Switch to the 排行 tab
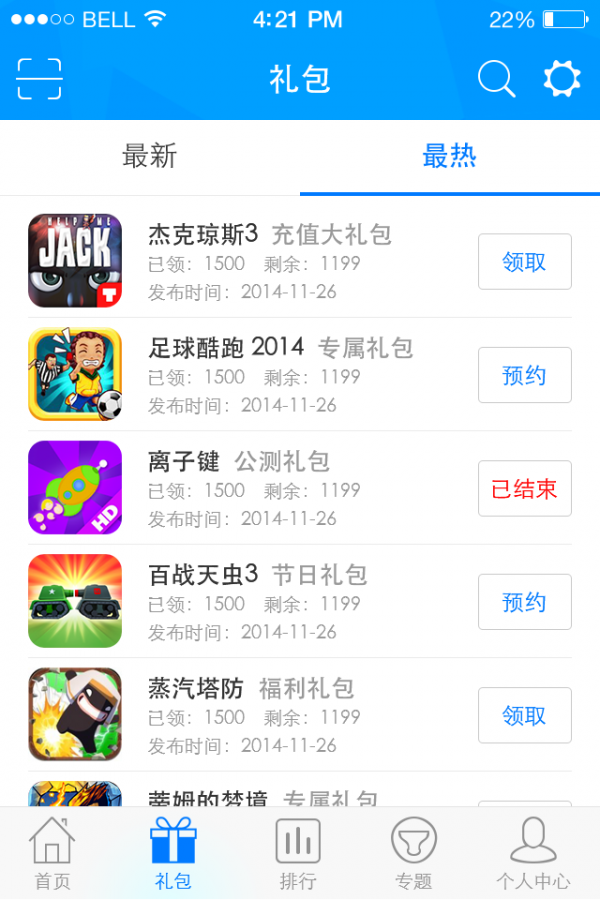 (x=298, y=854)
